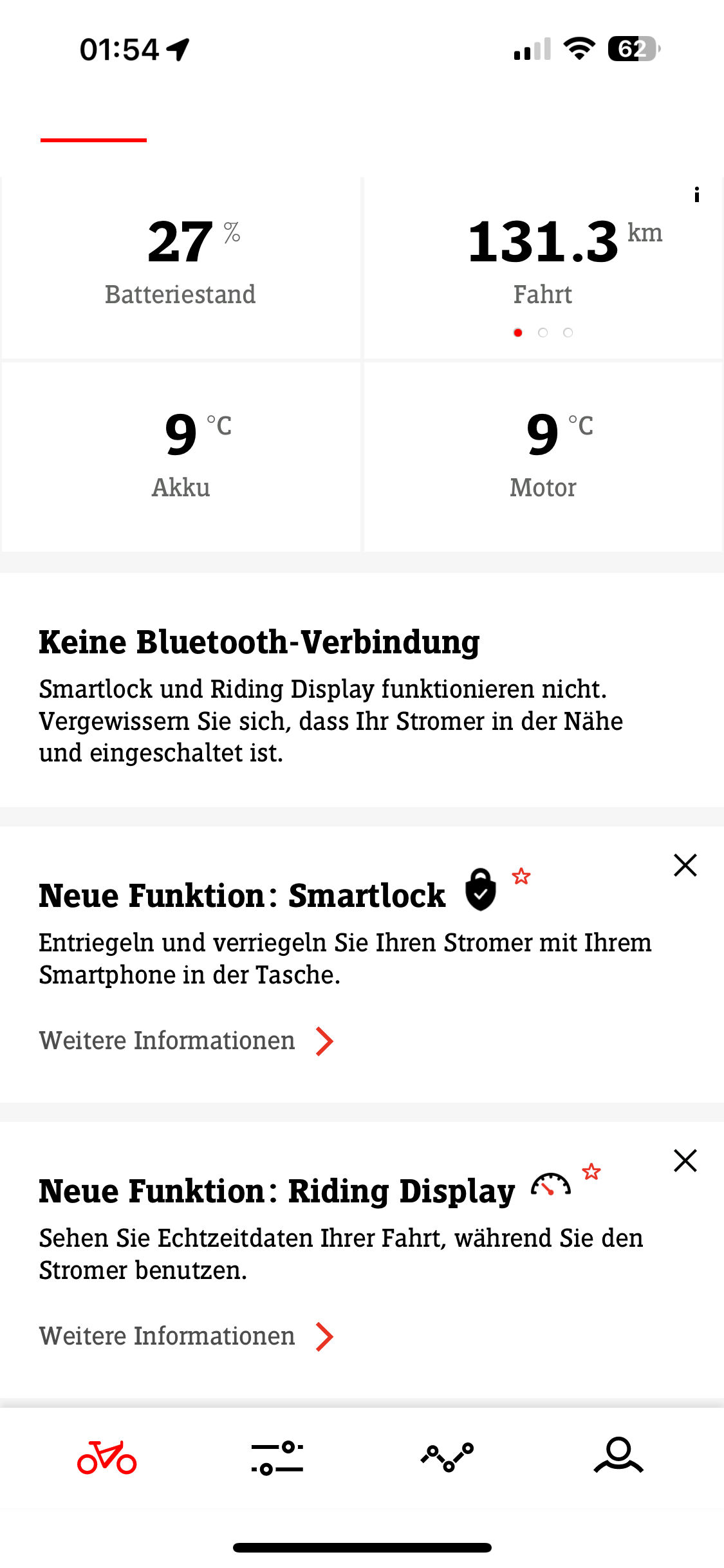Dismiss the Riding Display new function banner

(685, 1161)
